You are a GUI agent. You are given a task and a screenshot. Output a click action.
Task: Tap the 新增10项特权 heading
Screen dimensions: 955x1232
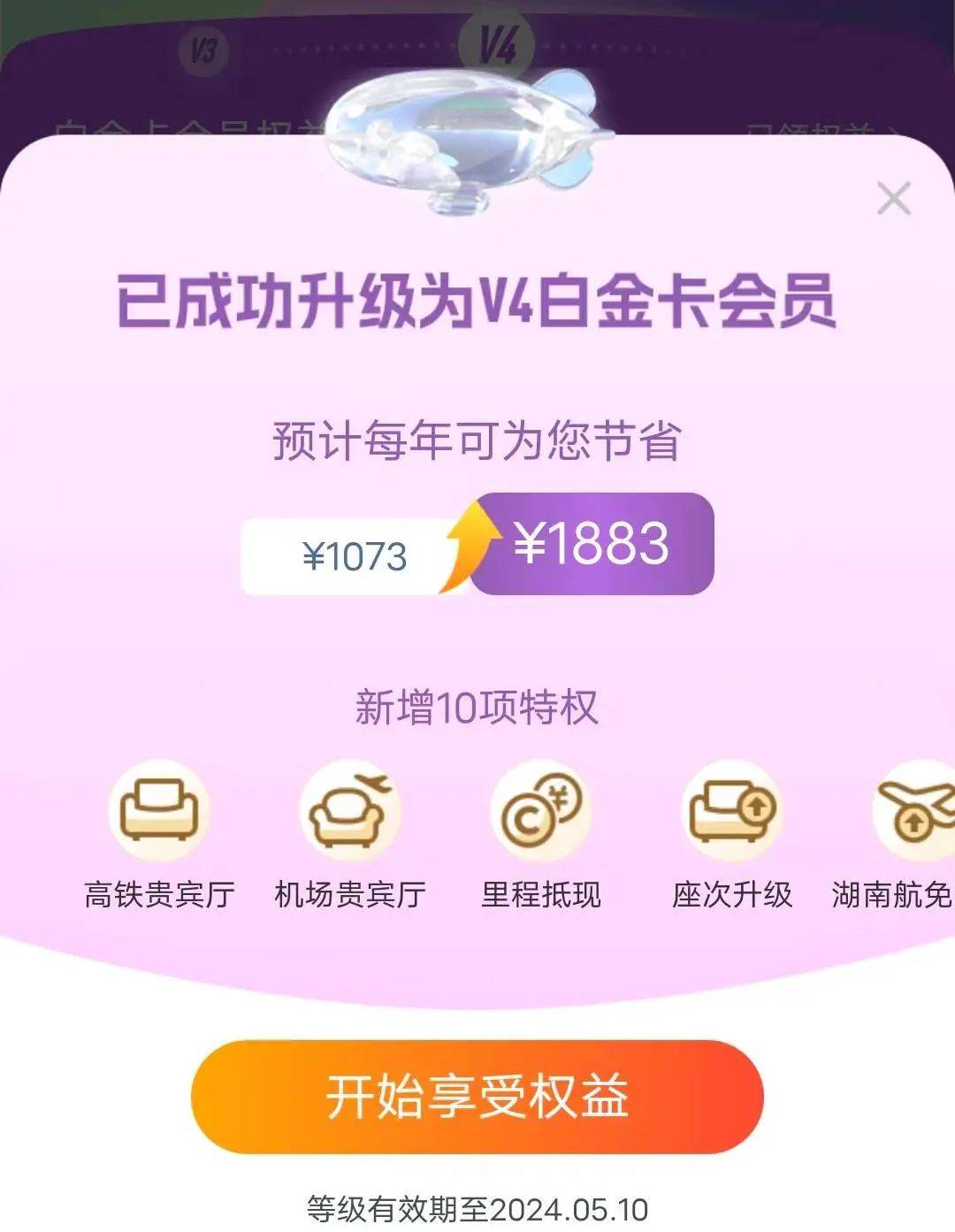[x=477, y=706]
